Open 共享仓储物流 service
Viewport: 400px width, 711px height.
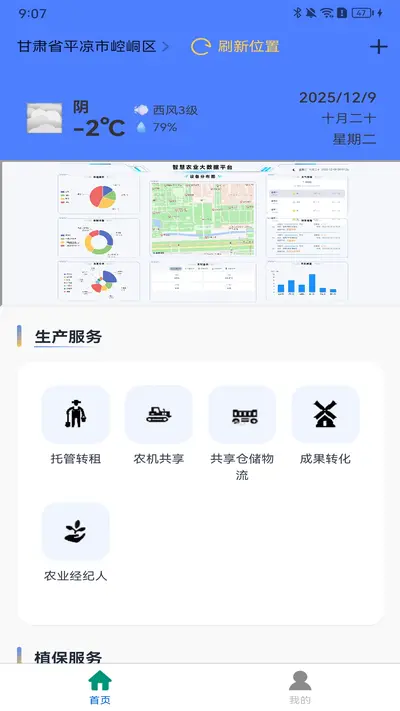tap(242, 433)
